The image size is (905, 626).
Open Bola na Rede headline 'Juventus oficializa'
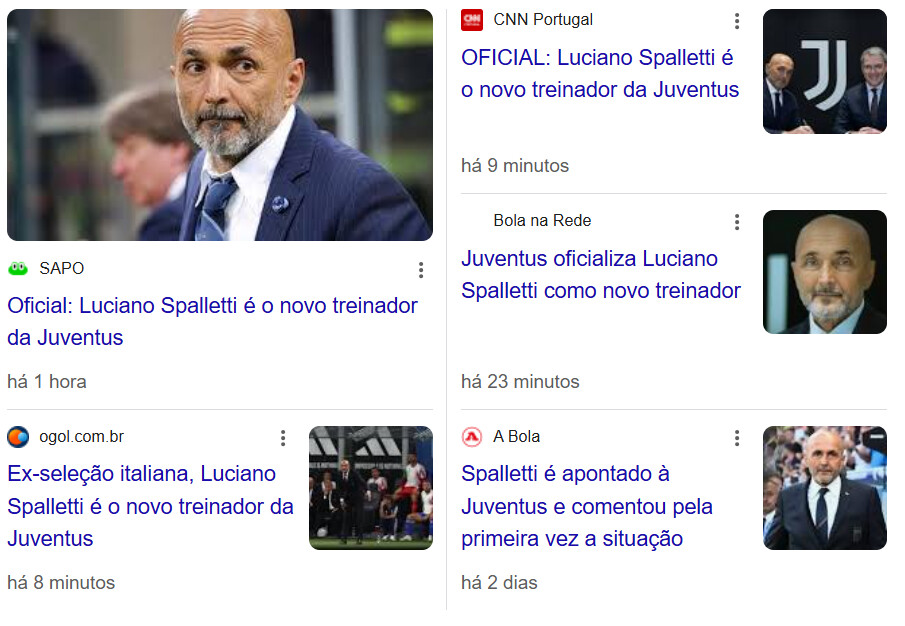click(600, 274)
